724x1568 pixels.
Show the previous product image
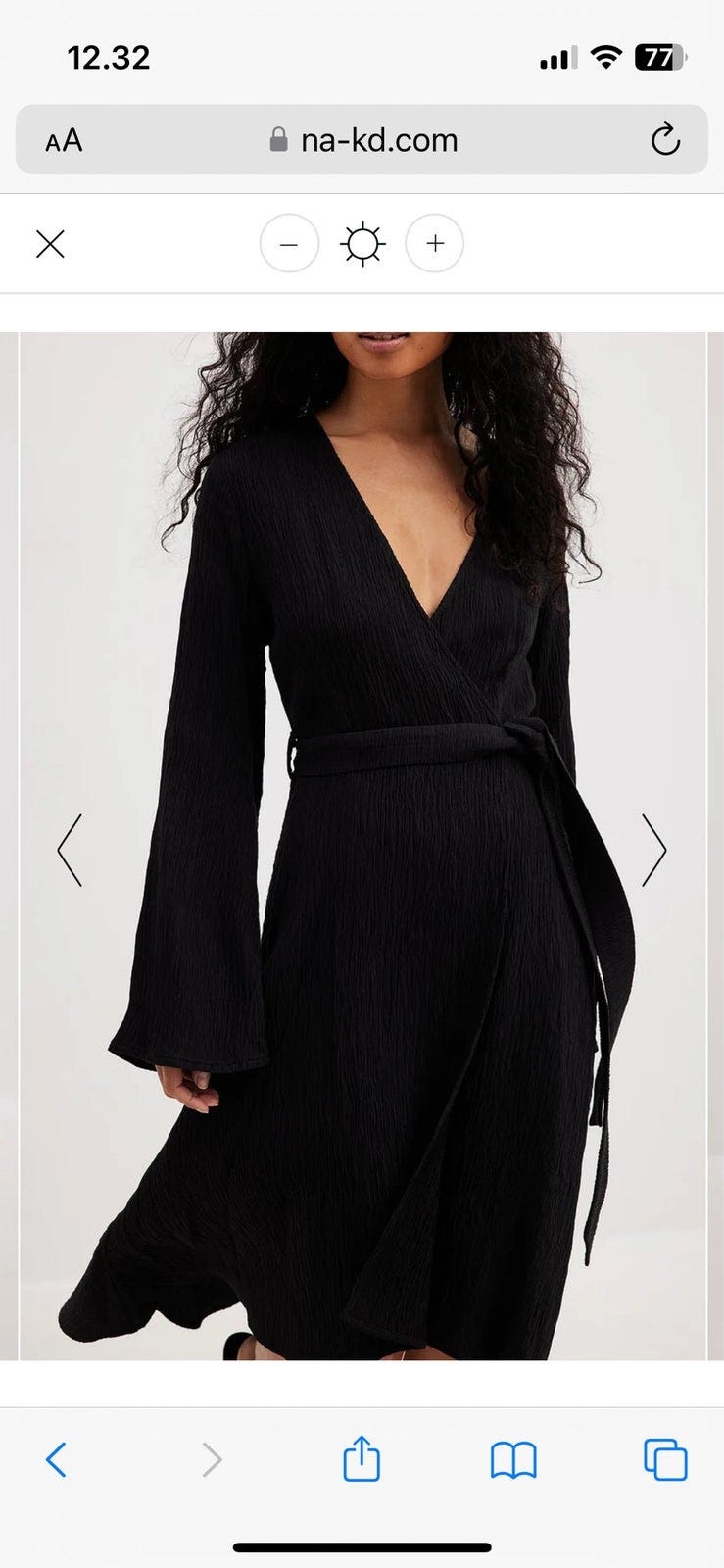[x=70, y=850]
